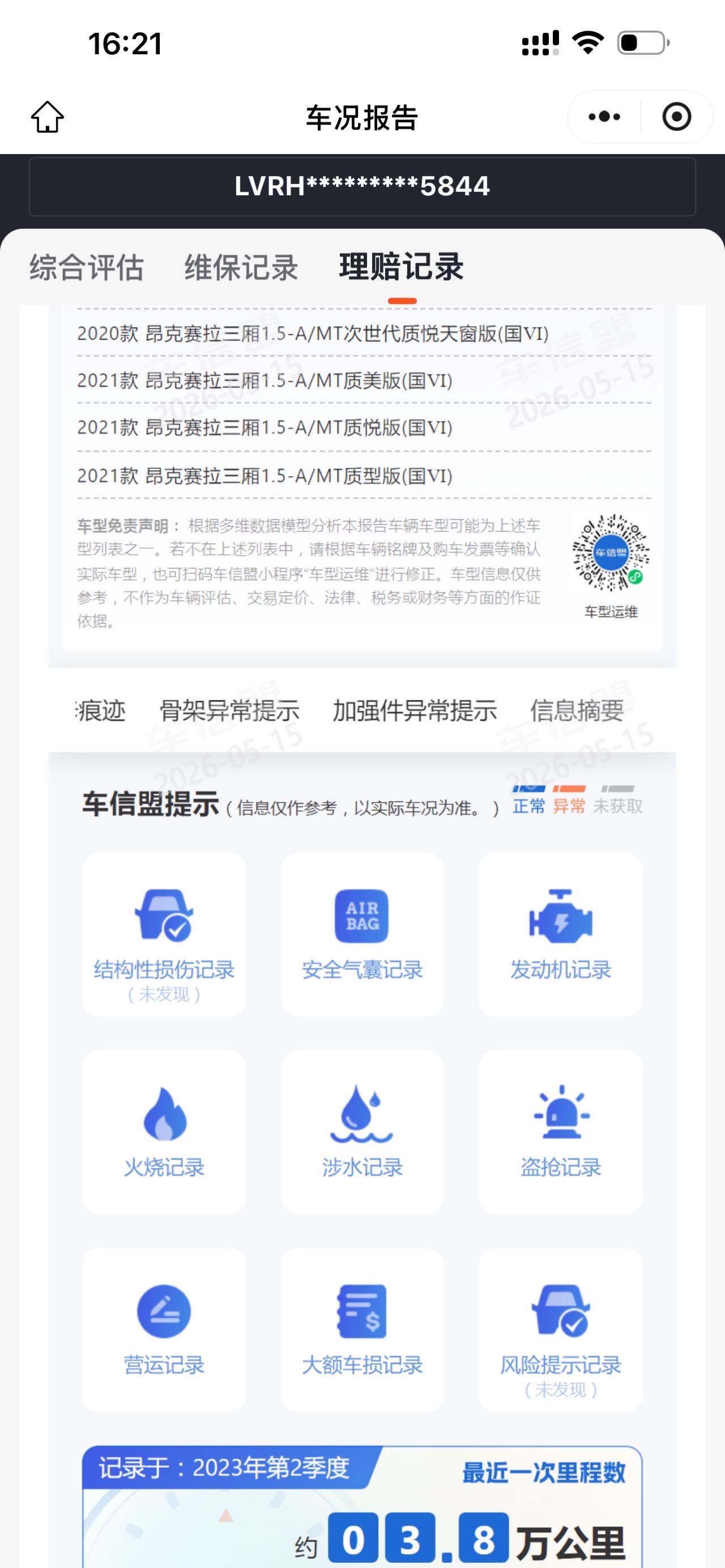Switch to 综合评估 tab

(x=87, y=267)
